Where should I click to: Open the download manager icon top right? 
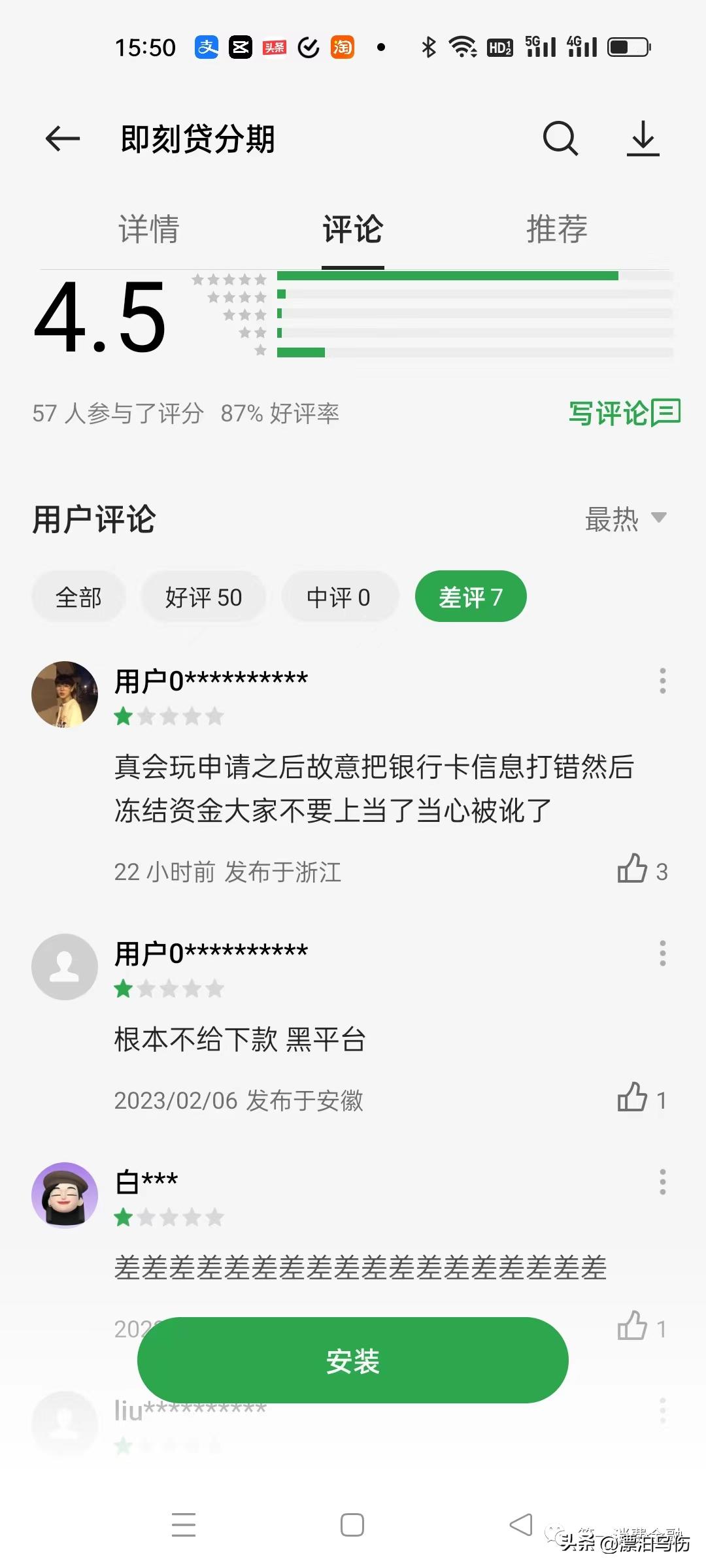coord(643,139)
